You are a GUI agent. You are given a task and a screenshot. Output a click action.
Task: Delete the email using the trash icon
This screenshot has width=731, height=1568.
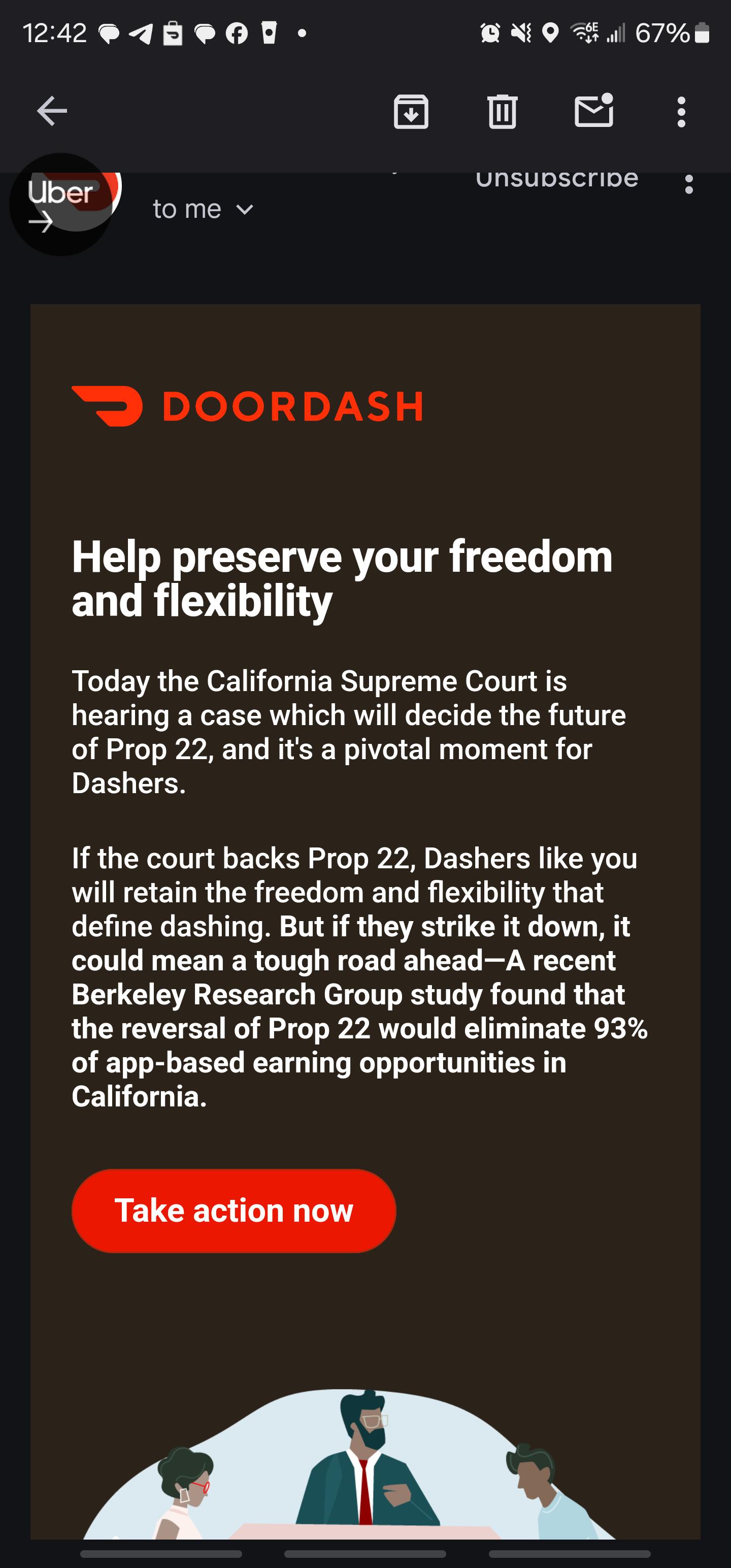(503, 112)
